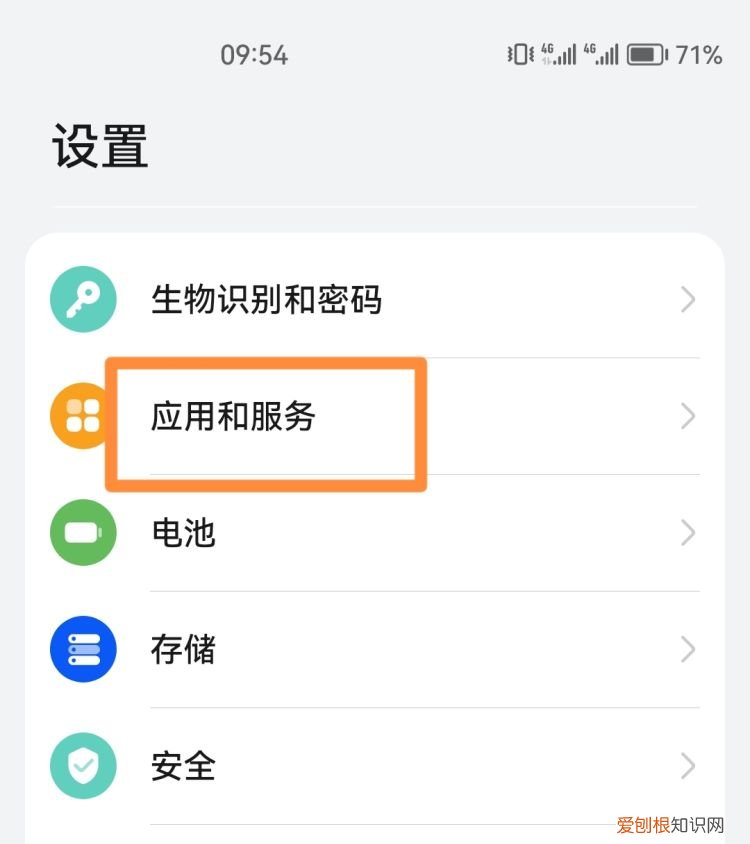Click the second 4G network indicator
The width and height of the screenshot is (750, 844).
(x=602, y=55)
